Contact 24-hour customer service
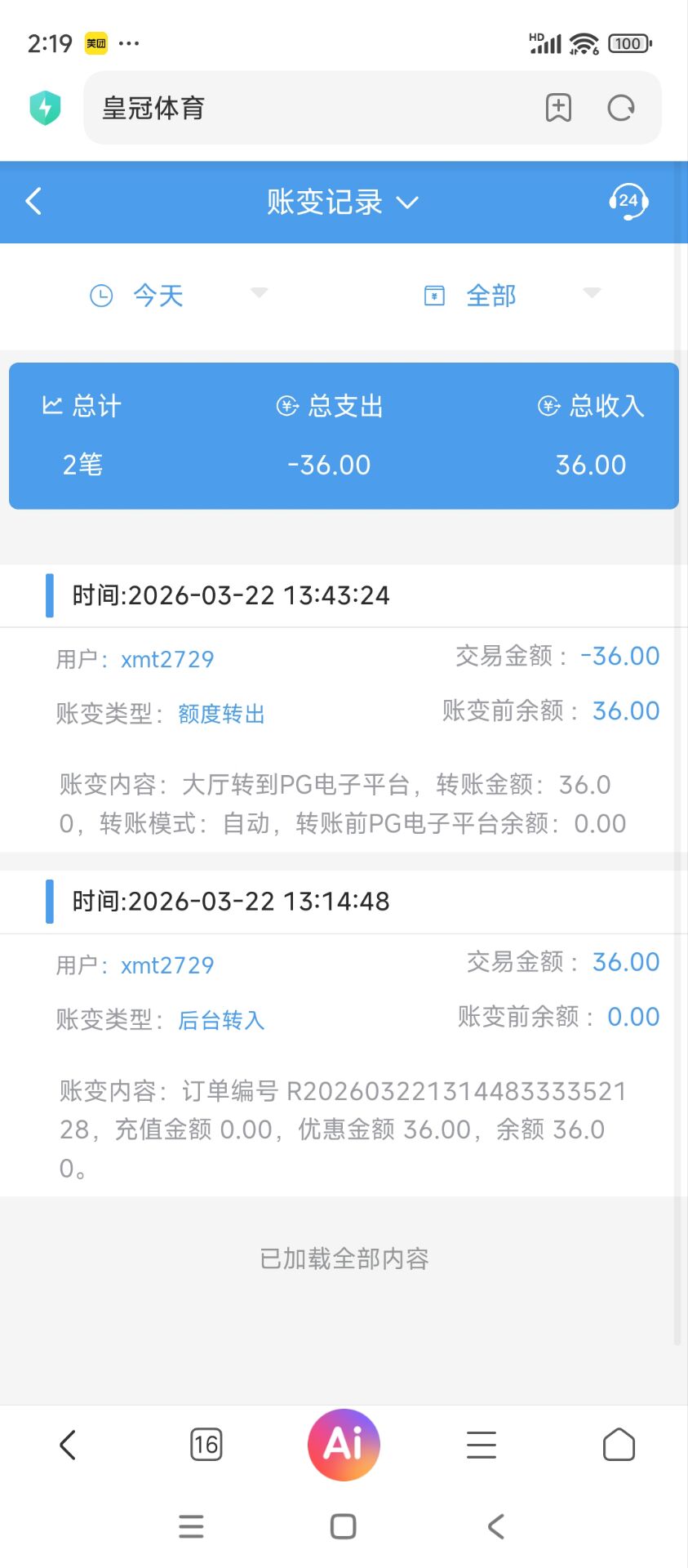Screen dimensions: 688x1568 pos(628,202)
